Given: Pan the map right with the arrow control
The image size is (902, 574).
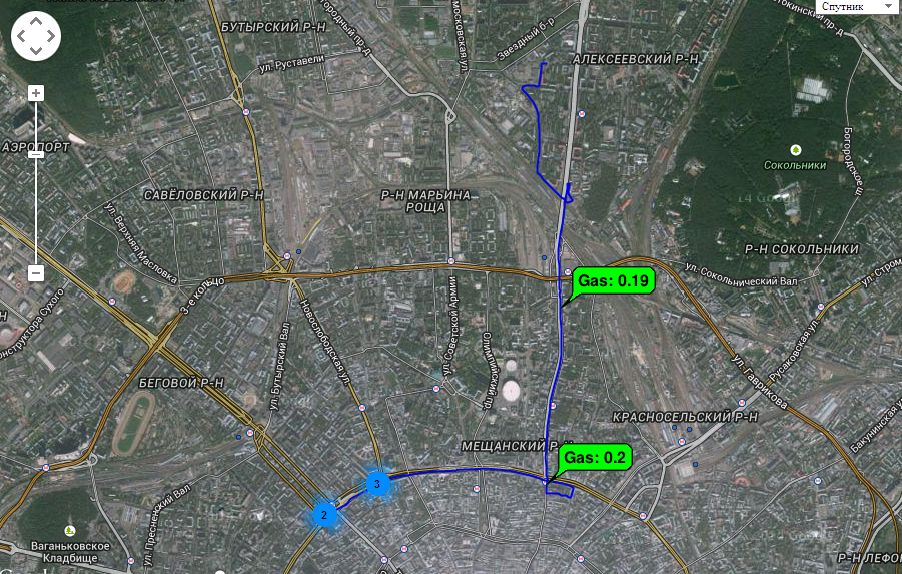Looking at the screenshot, I should click(51, 37).
